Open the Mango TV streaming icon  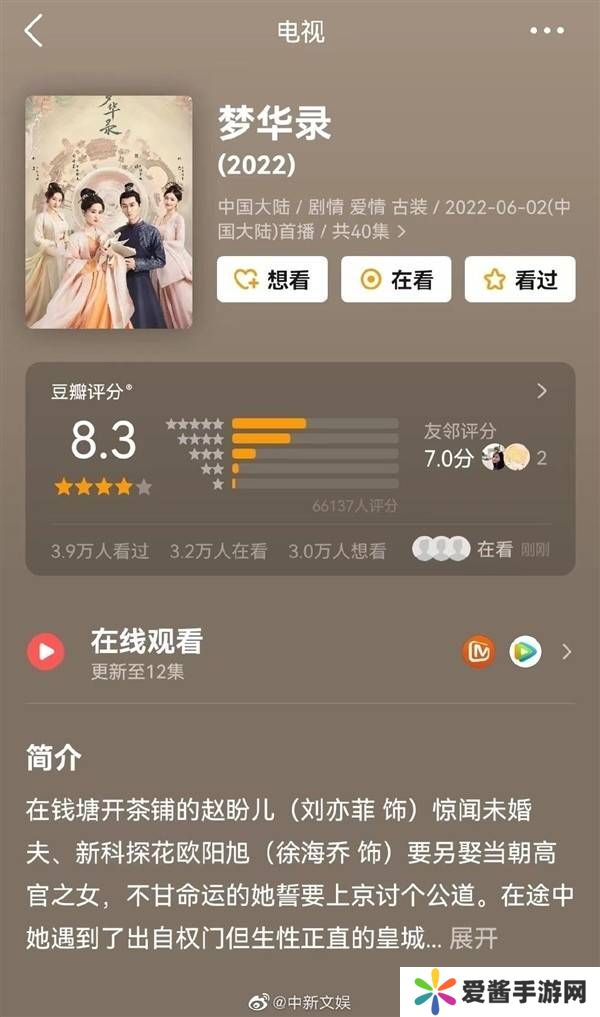click(479, 652)
